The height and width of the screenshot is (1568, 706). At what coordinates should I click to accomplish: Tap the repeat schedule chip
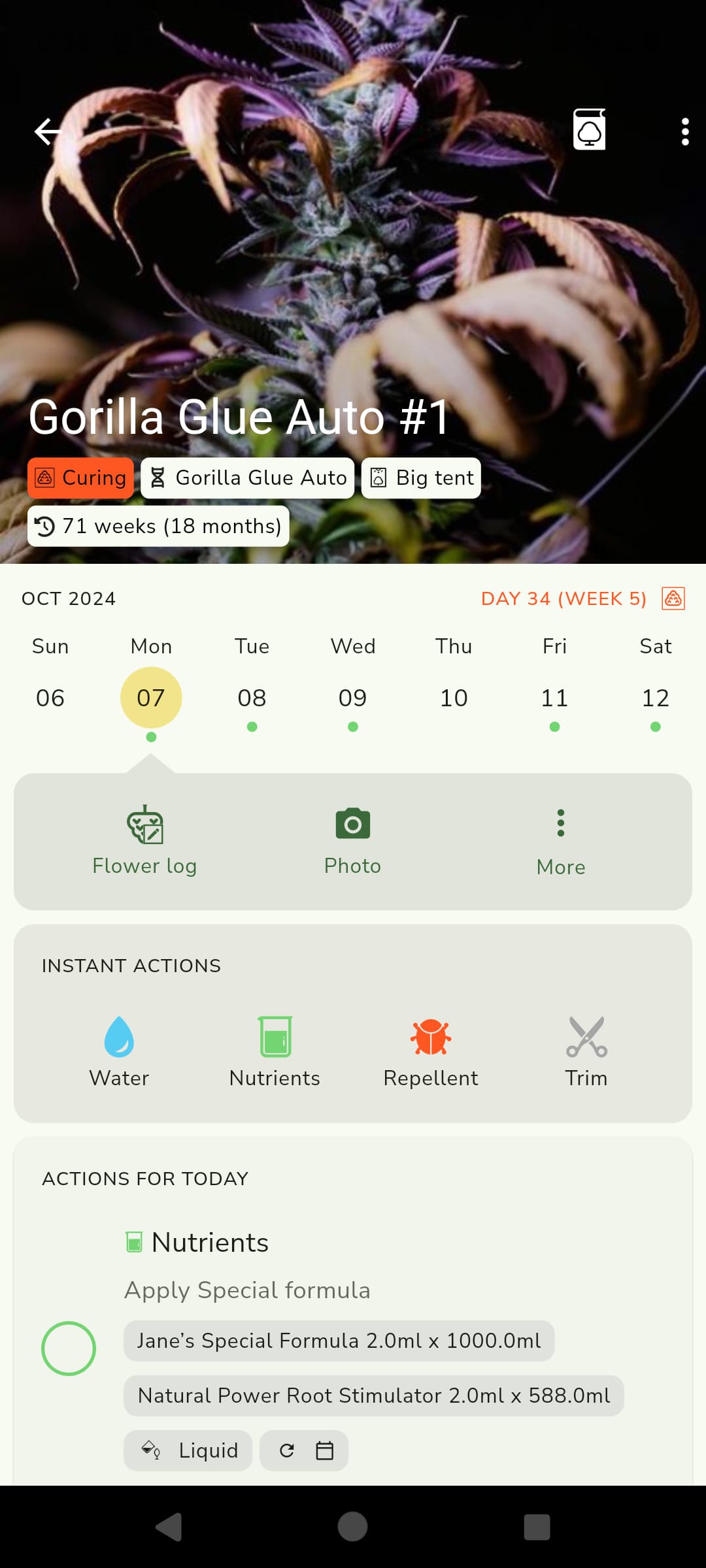point(304,1450)
